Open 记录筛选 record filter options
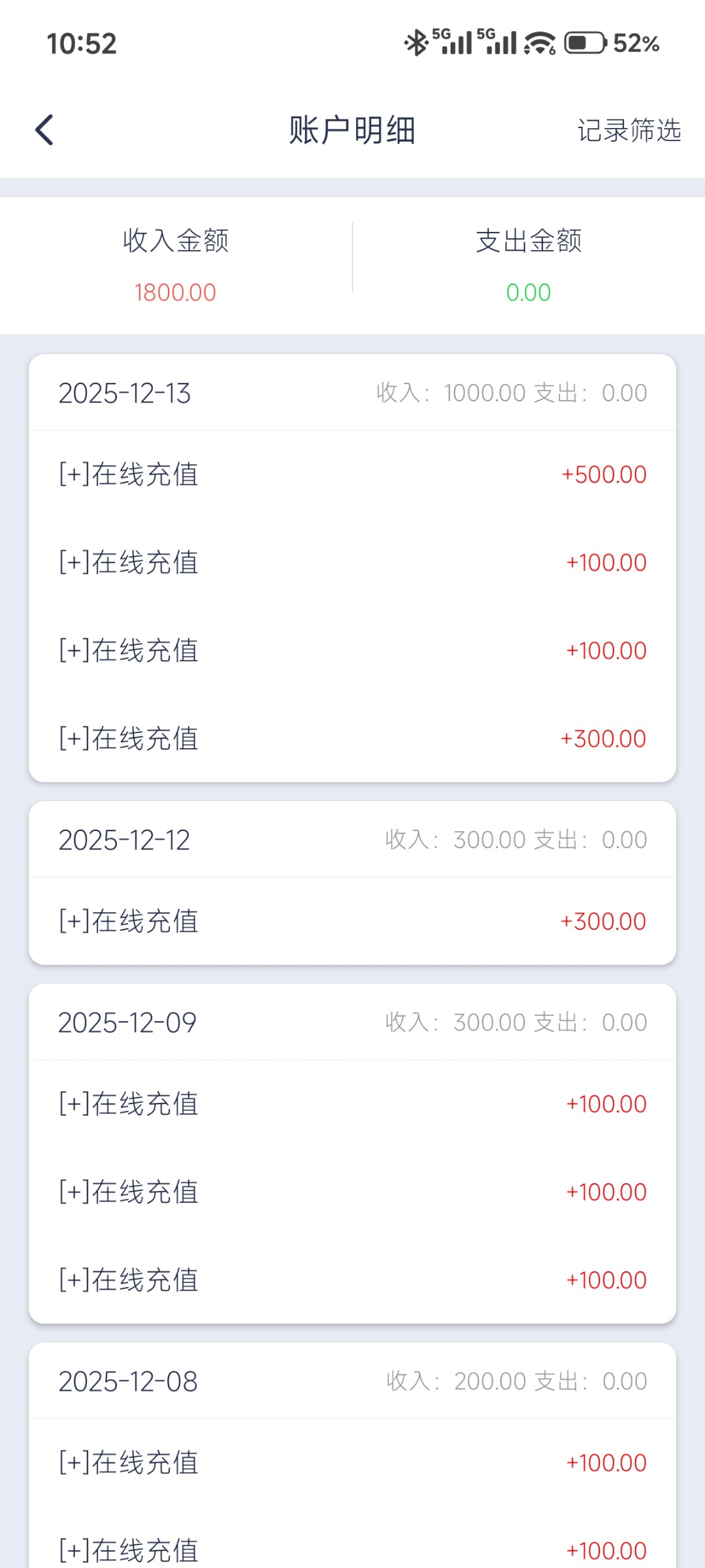The image size is (705, 1568). pos(629,131)
